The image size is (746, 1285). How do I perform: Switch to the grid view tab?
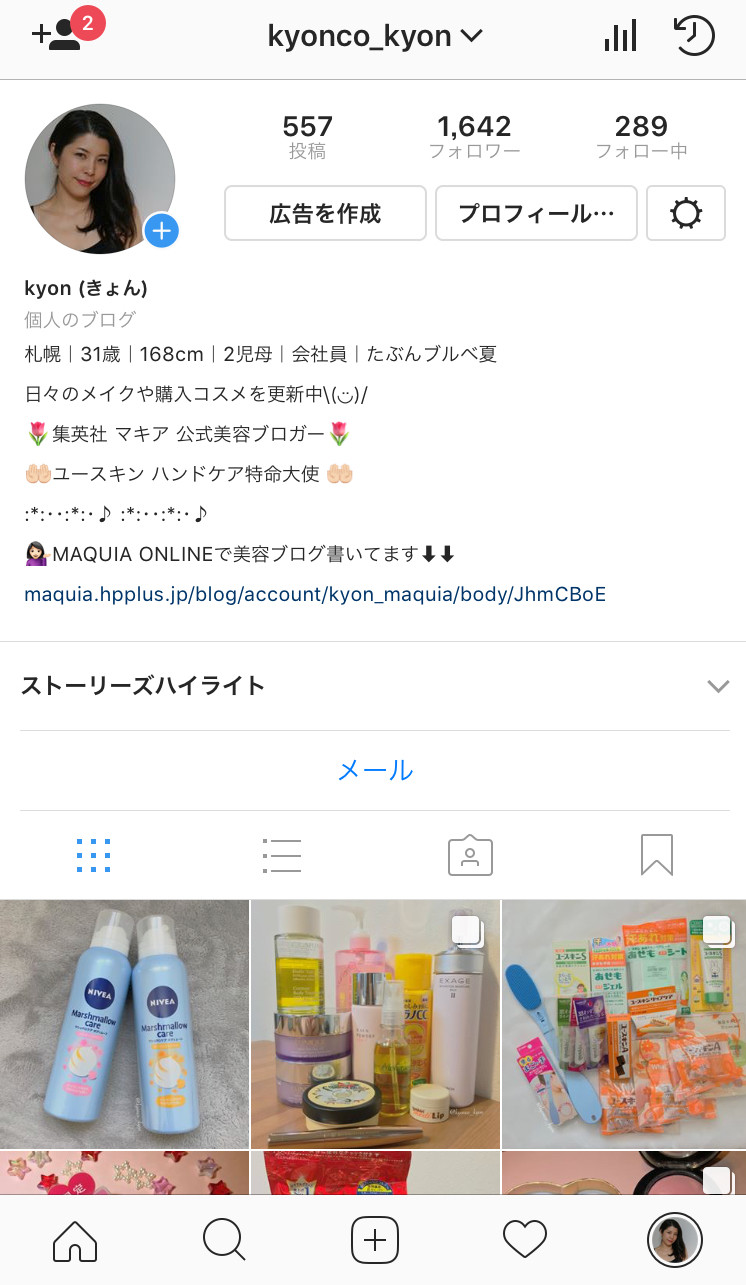tap(93, 856)
